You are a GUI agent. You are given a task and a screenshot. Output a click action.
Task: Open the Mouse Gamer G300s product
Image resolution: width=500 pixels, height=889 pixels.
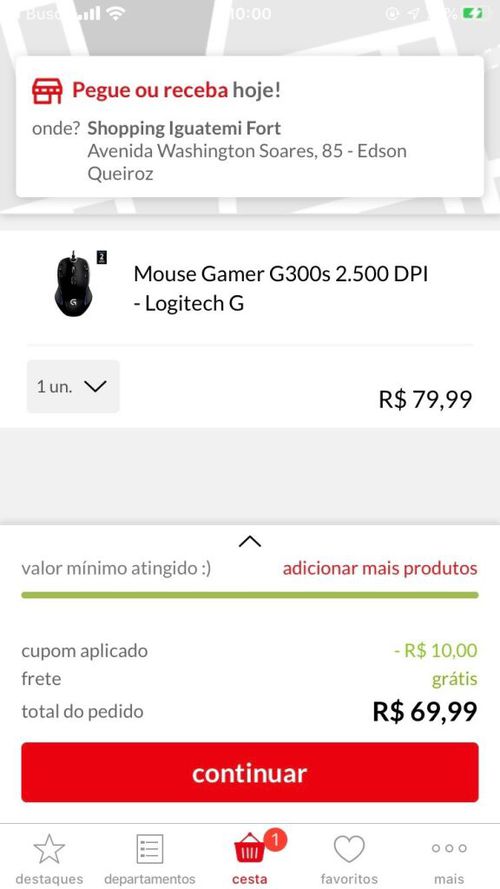281,289
